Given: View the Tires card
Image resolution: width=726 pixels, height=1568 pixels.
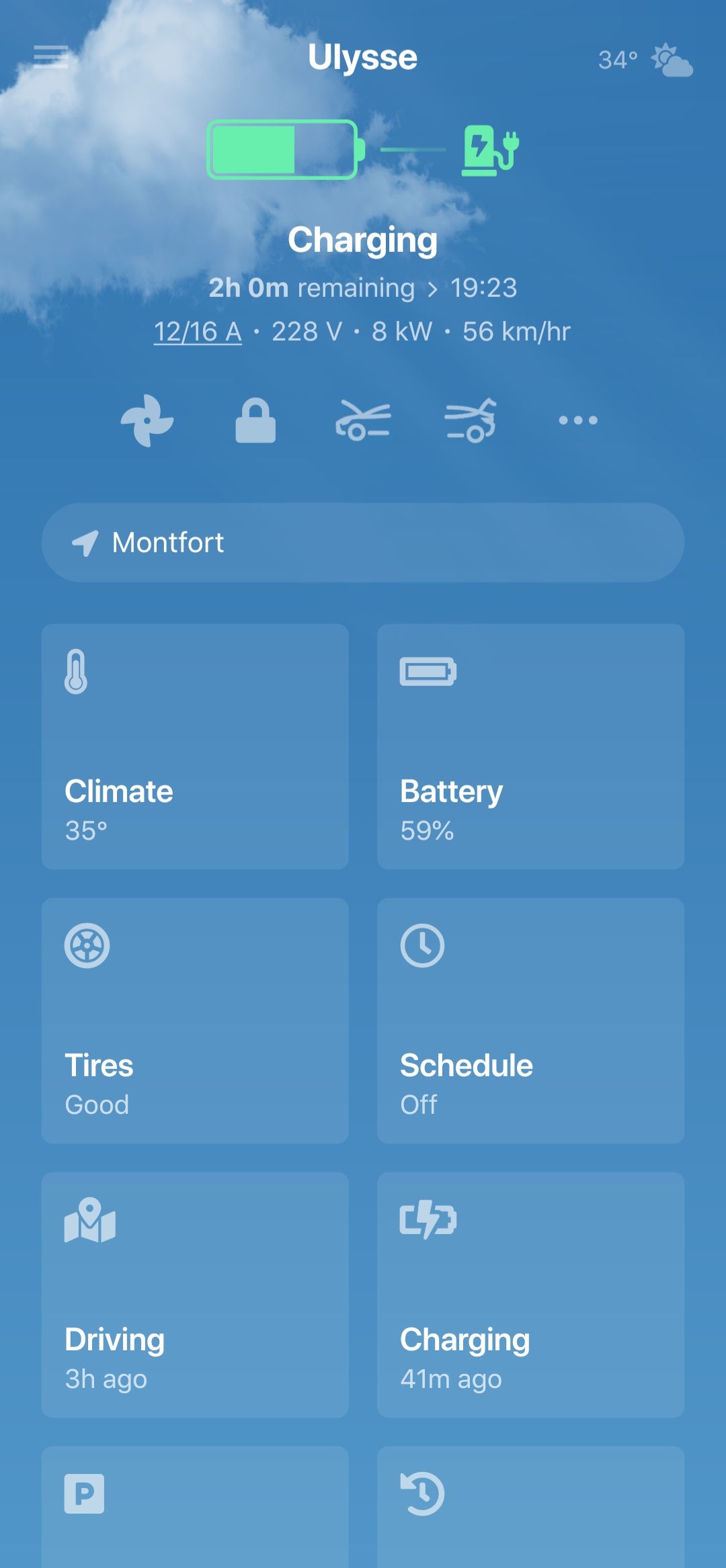Looking at the screenshot, I should point(195,1020).
